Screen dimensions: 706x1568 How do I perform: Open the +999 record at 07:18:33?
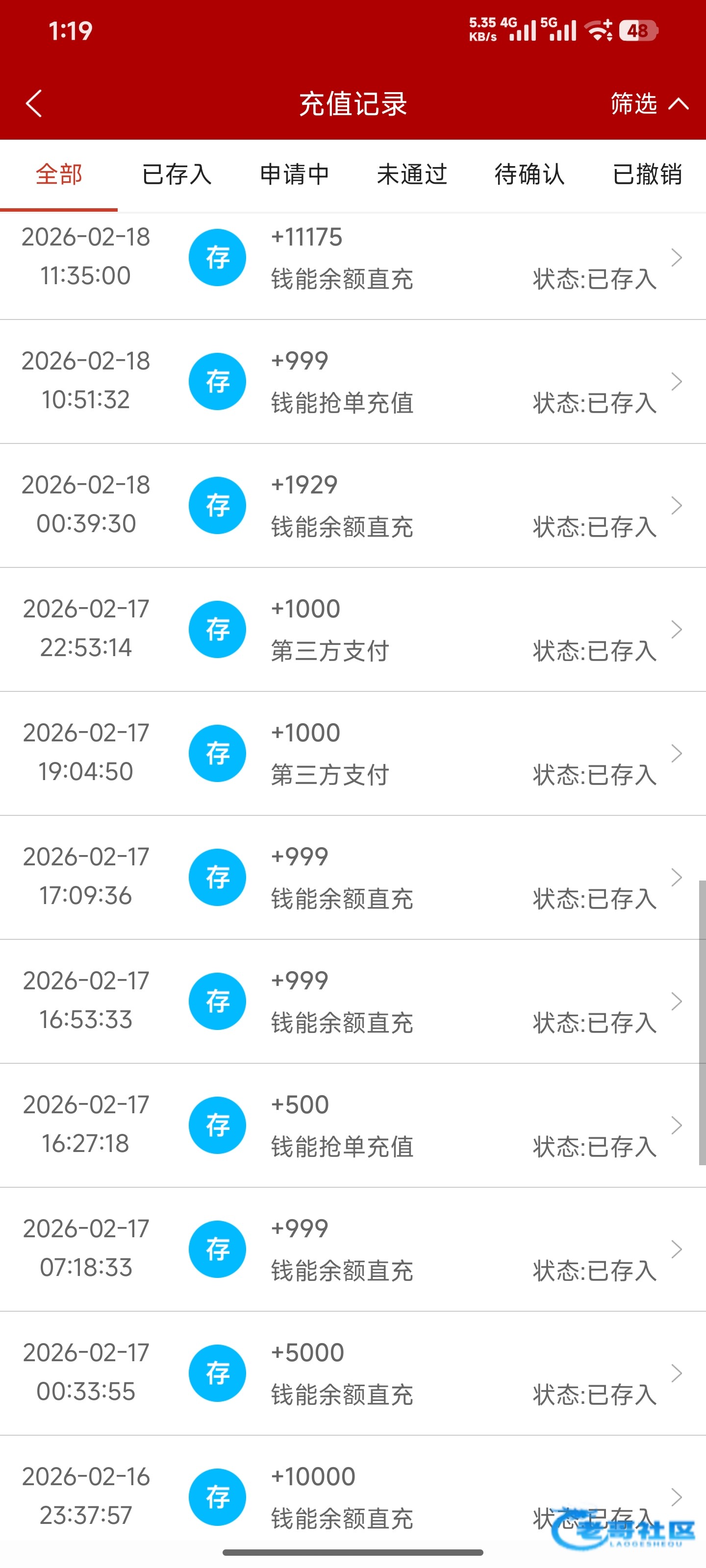(x=353, y=1249)
